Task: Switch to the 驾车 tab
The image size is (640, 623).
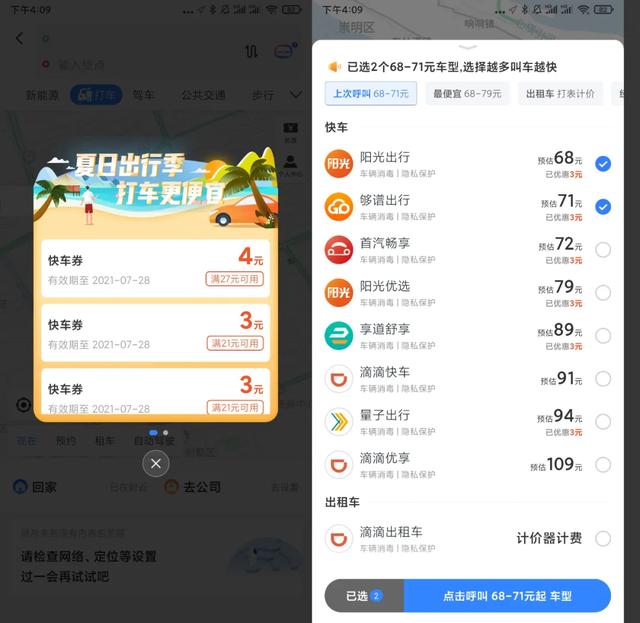Action: (x=143, y=96)
